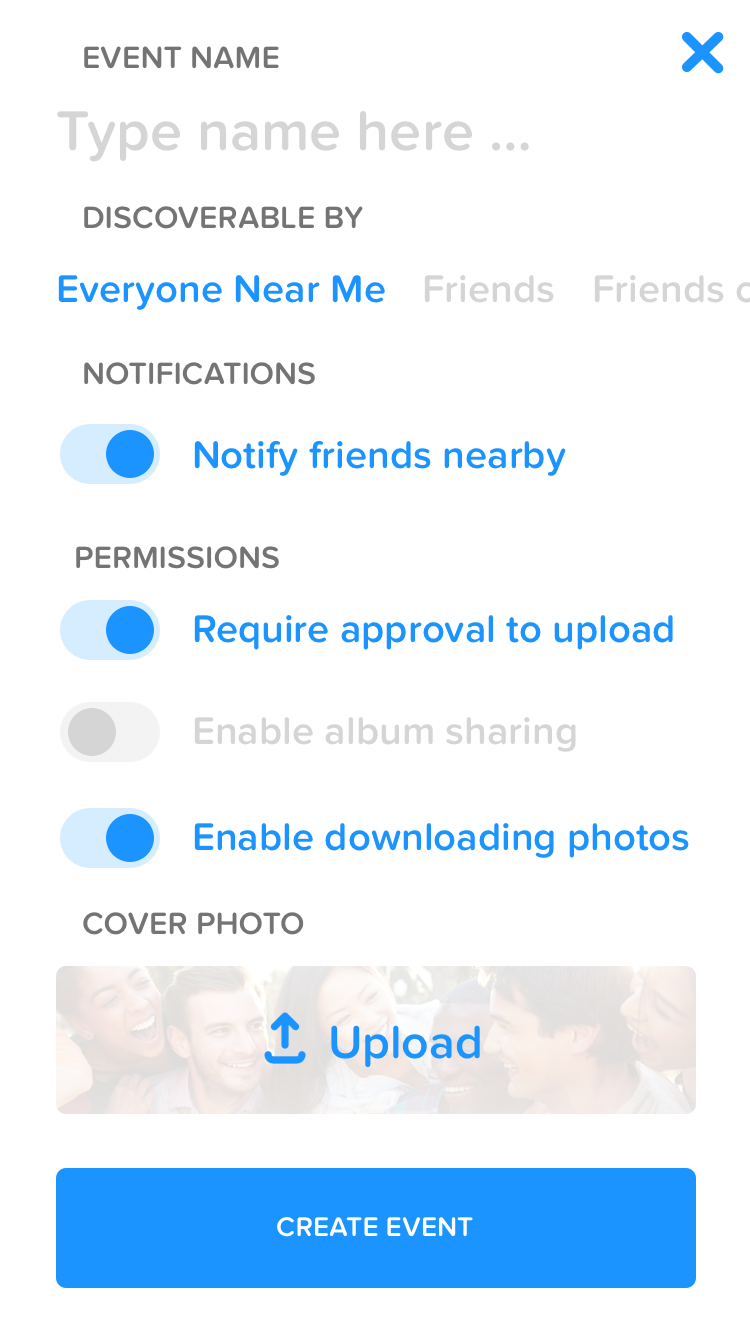Close the create event form

[x=702, y=53]
